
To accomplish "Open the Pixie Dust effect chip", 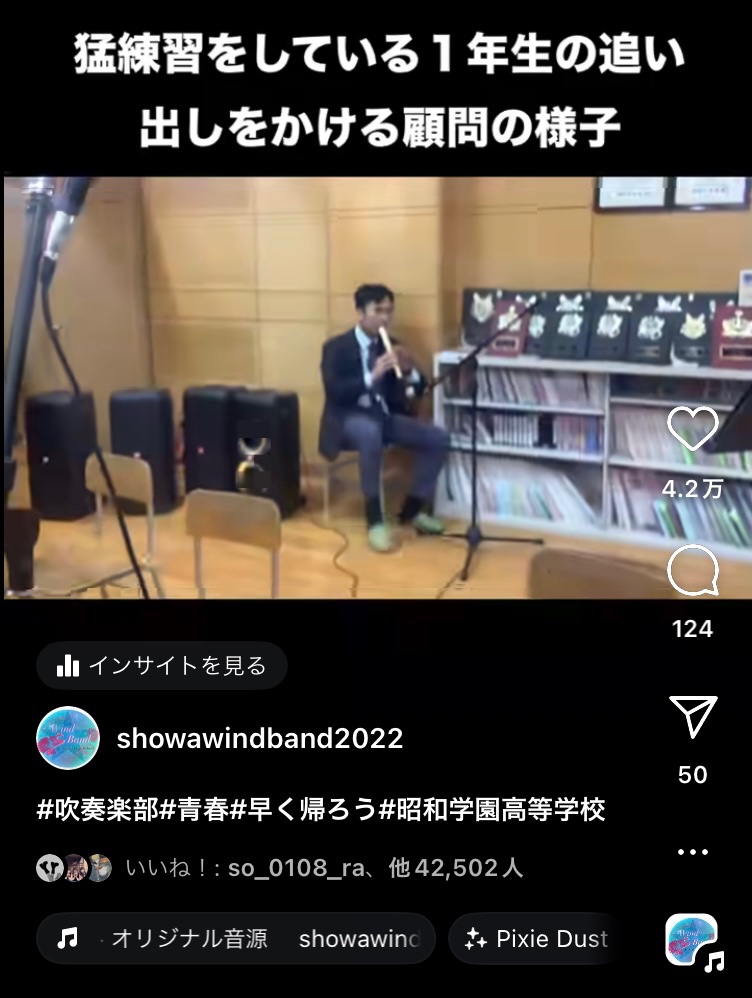I will tap(535, 939).
